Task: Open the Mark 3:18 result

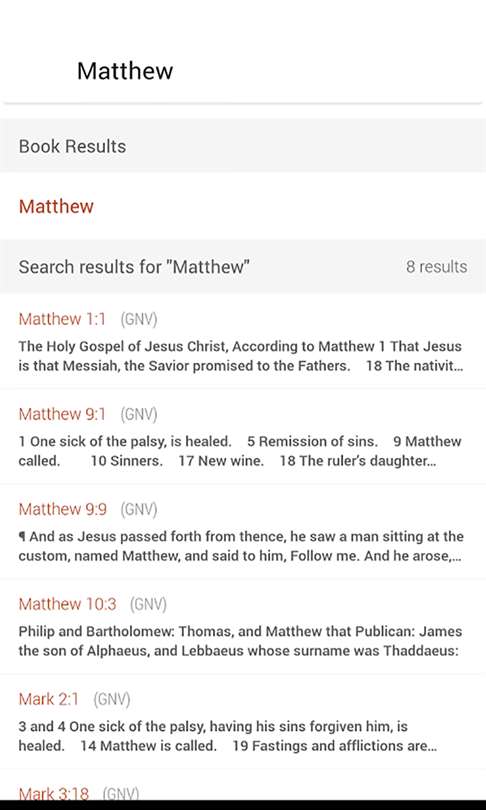Action: click(x=243, y=785)
